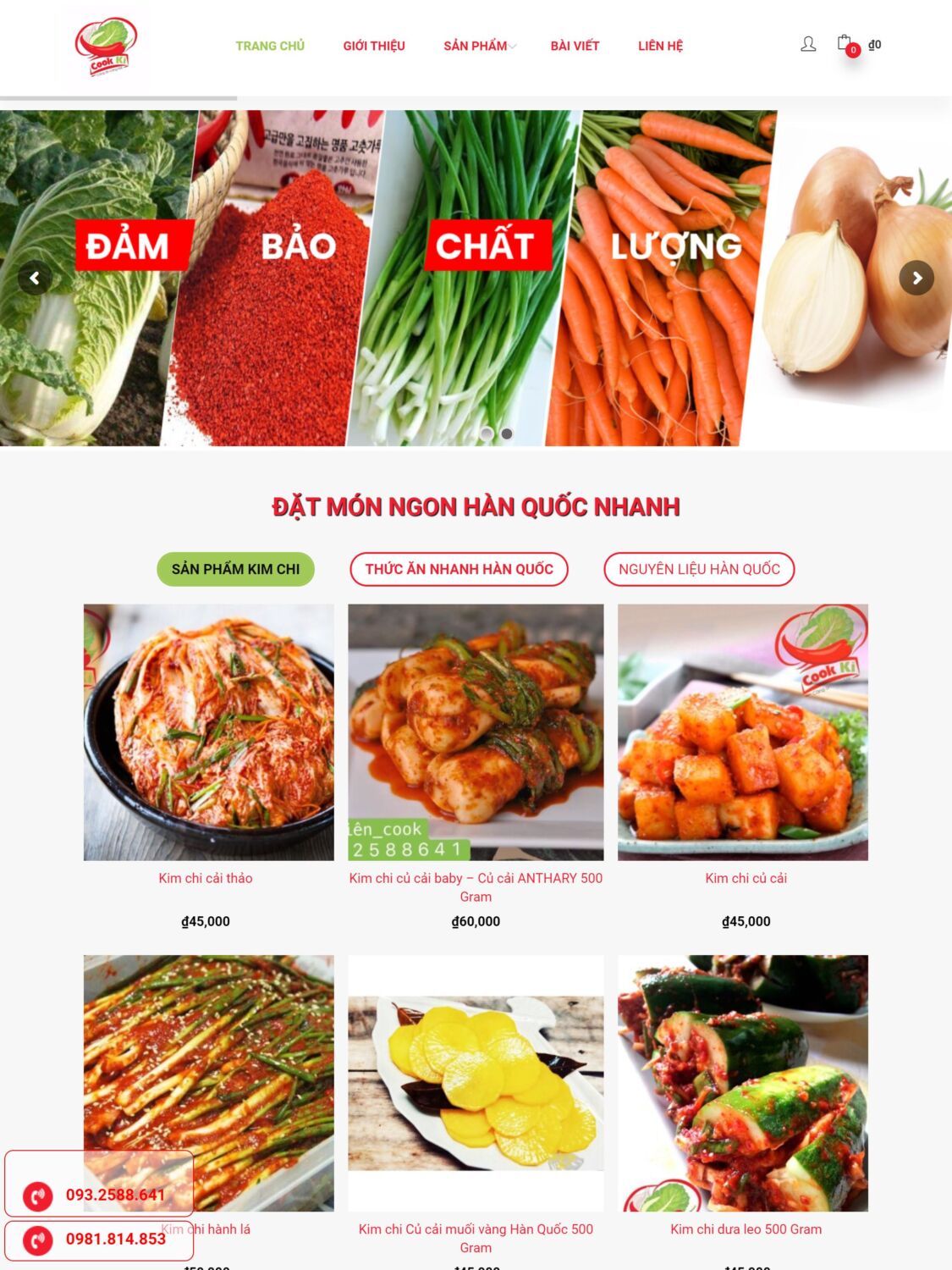Switch to Nguyên liệu Hàn Quốc tab
The height and width of the screenshot is (1270, 952).
(699, 569)
